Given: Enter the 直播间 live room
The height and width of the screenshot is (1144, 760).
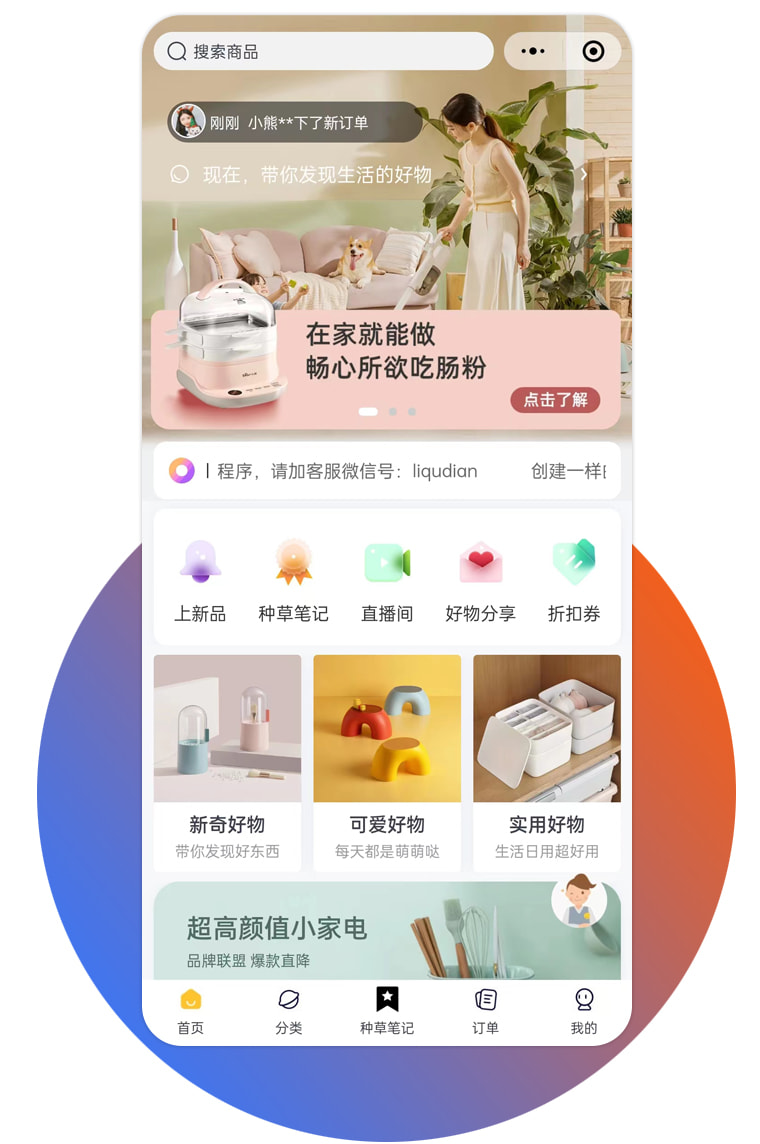Looking at the screenshot, I should [387, 580].
